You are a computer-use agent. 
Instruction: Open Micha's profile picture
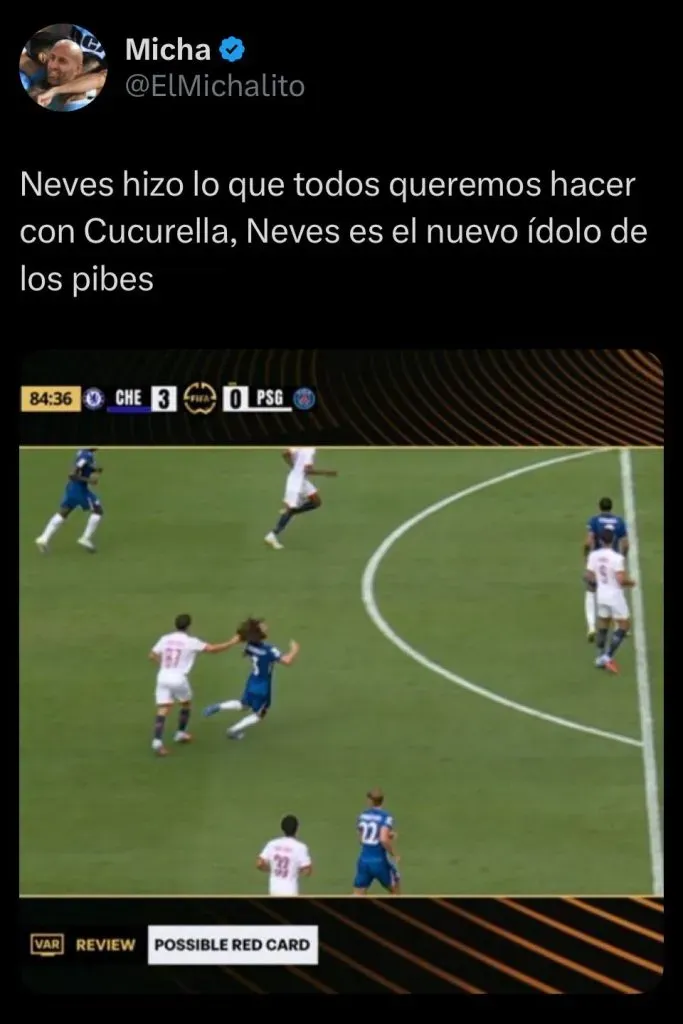tap(63, 66)
